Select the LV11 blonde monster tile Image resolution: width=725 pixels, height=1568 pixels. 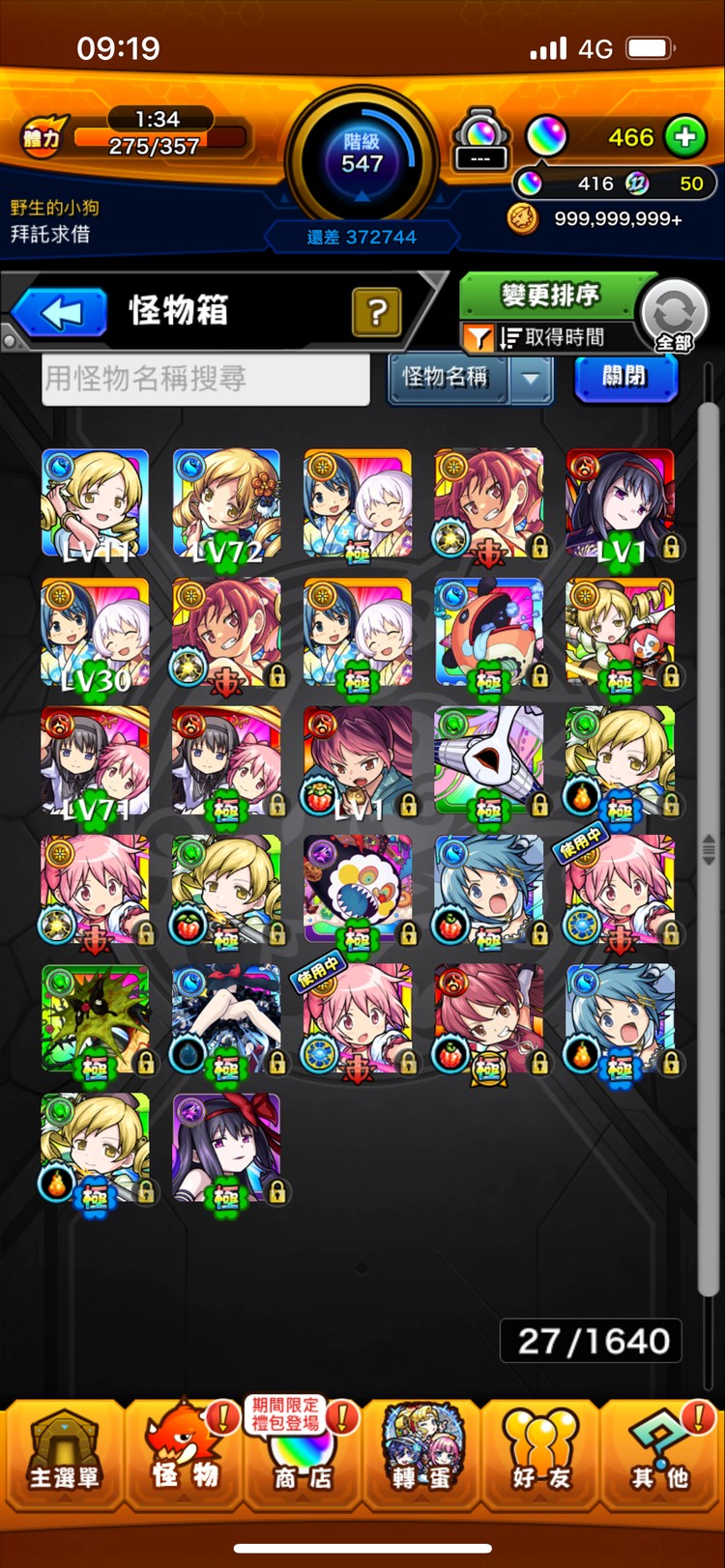(95, 503)
